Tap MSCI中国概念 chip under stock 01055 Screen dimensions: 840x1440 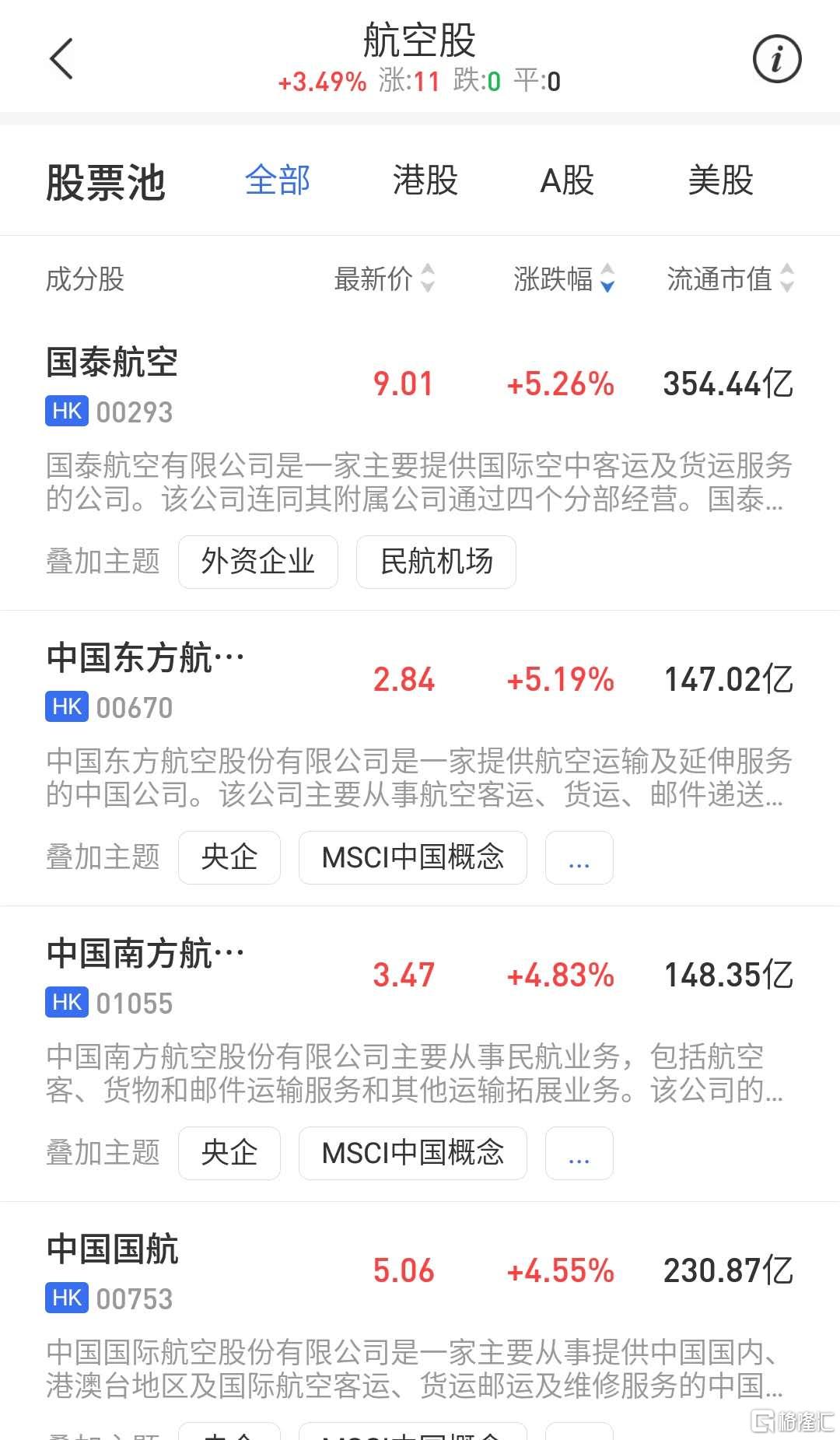(x=413, y=1153)
